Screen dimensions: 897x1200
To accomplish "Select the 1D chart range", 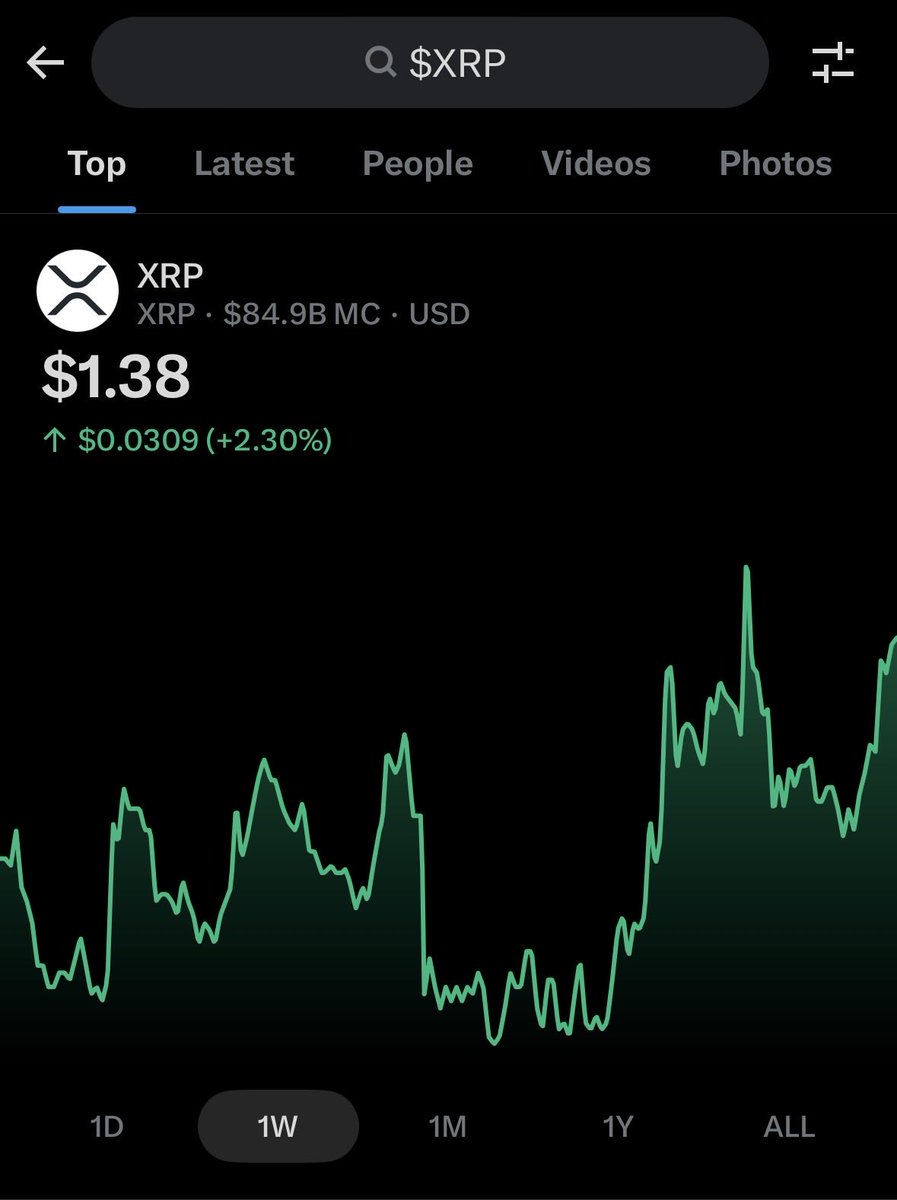I will coord(106,1127).
